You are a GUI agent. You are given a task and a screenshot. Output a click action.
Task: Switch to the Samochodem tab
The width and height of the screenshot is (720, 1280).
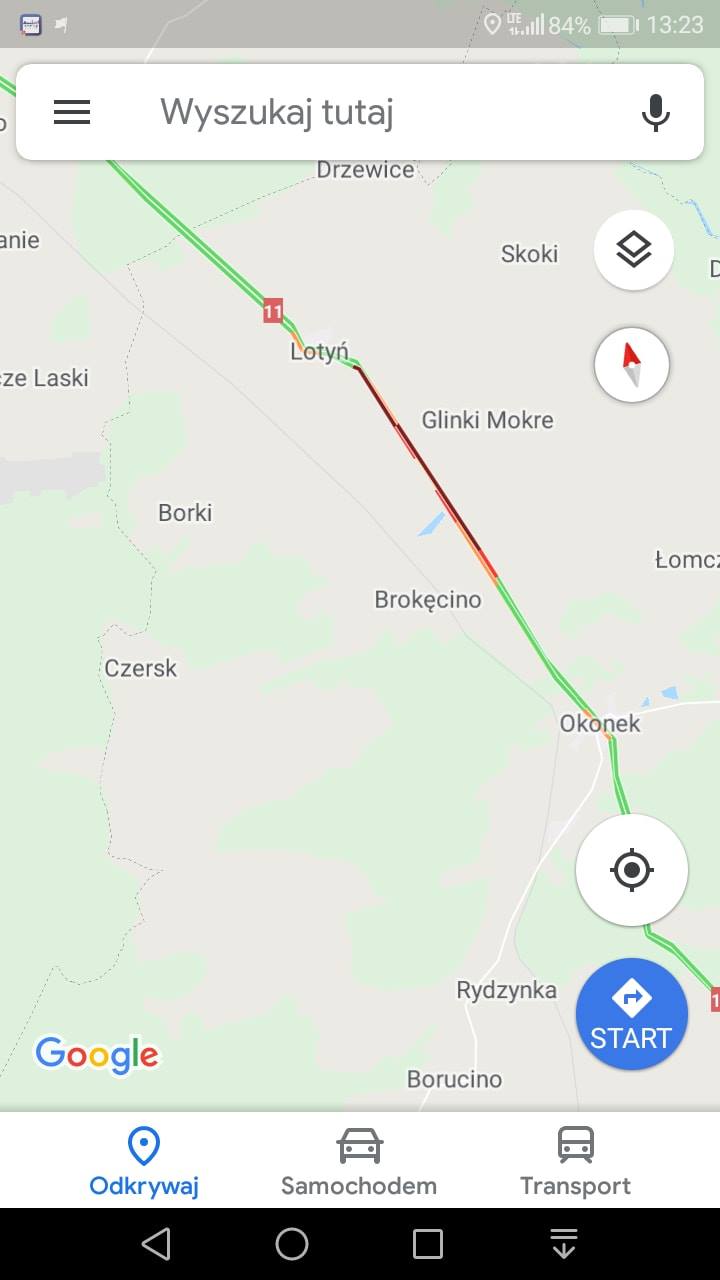359,1160
